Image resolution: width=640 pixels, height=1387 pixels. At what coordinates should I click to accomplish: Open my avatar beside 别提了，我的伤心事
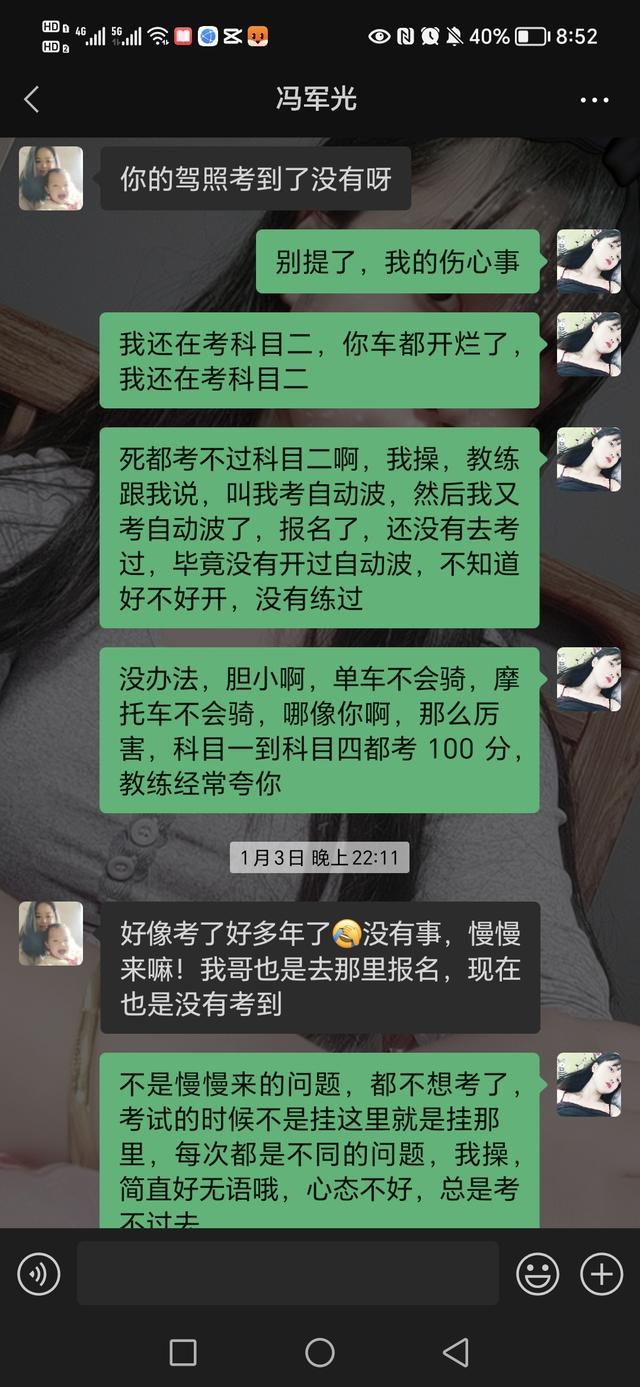point(588,261)
